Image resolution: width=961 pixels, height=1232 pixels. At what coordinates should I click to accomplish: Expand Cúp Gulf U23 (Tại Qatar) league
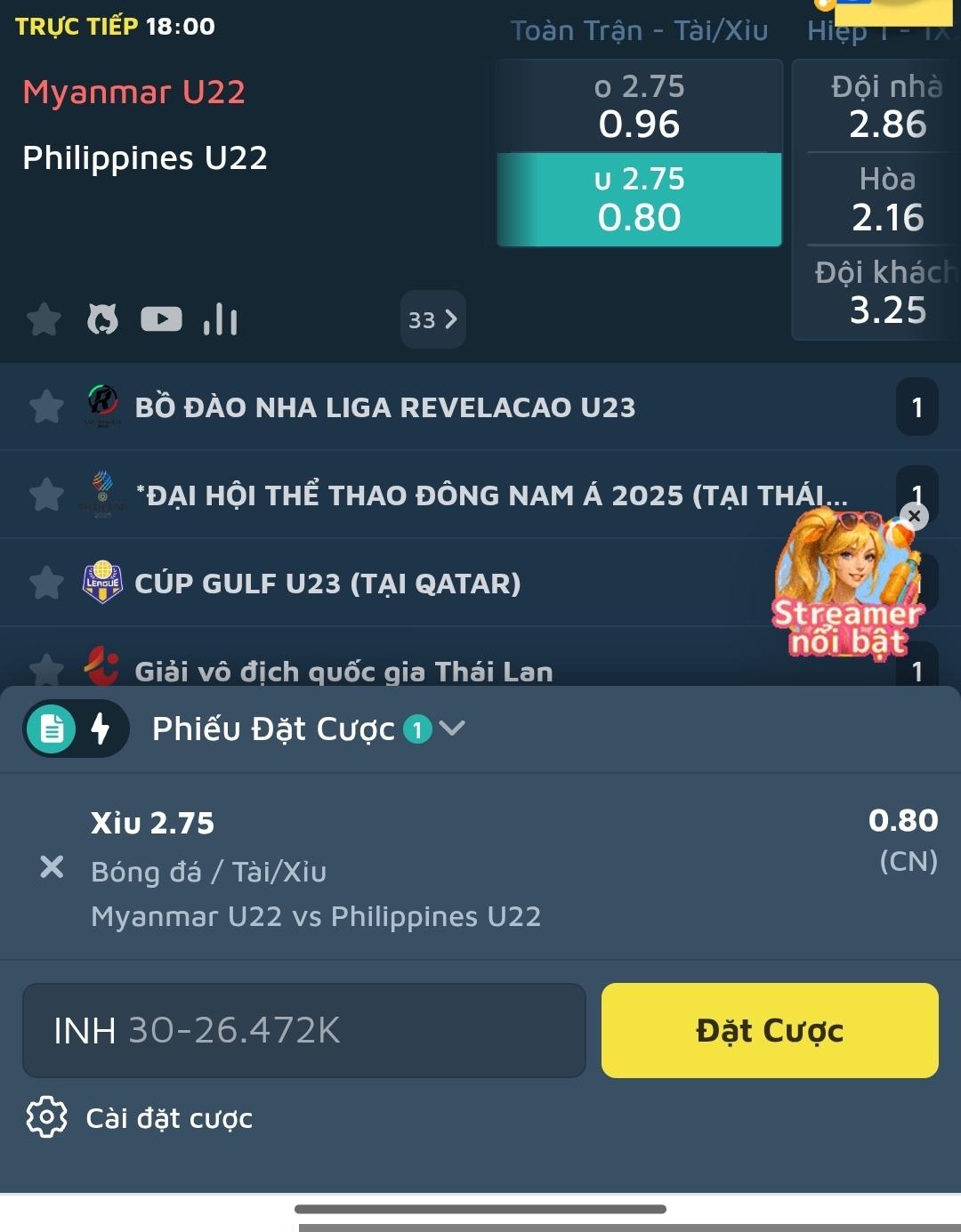[x=327, y=584]
